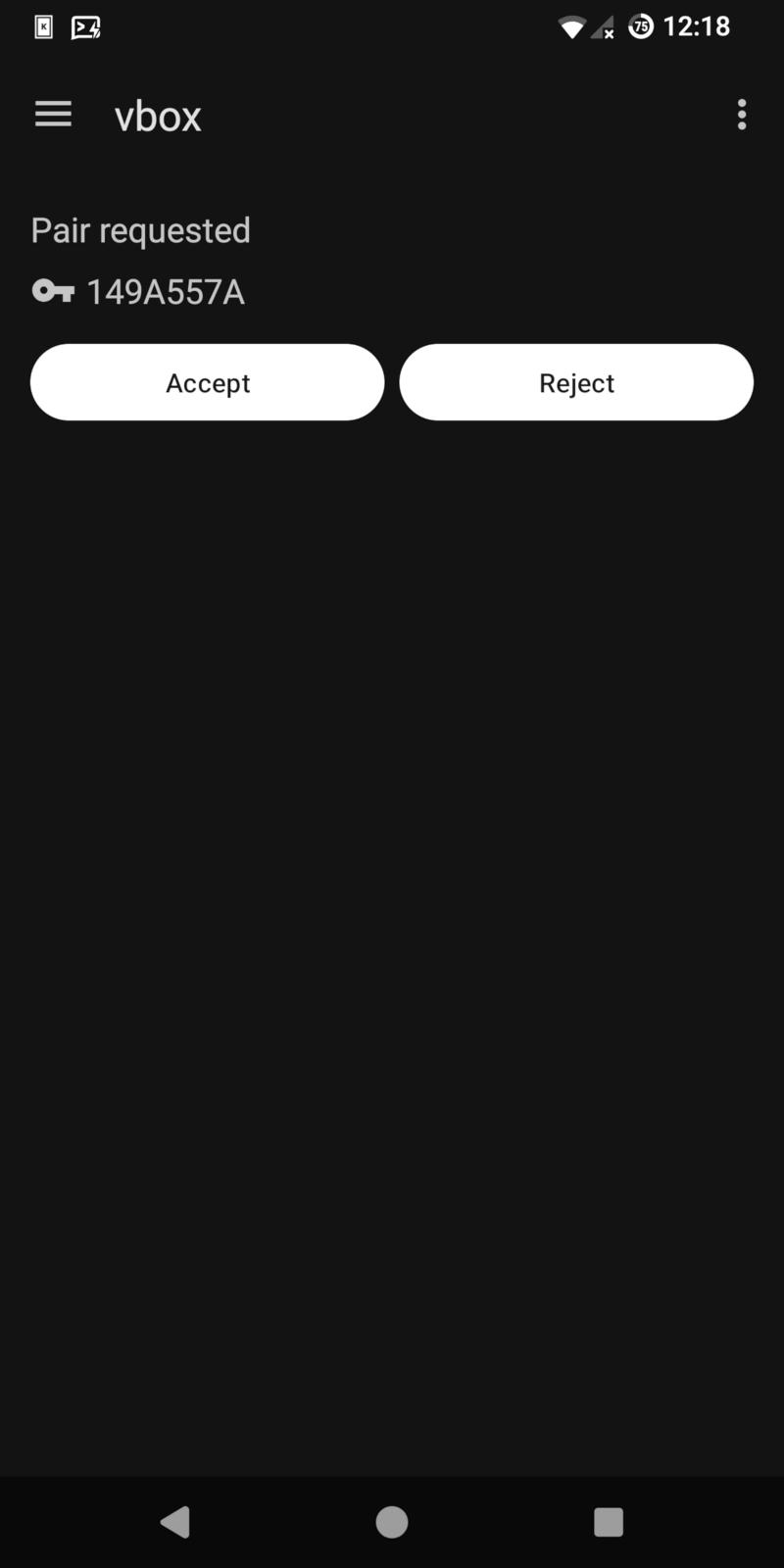Reject the pairing request
The width and height of the screenshot is (784, 1568).
click(x=576, y=382)
